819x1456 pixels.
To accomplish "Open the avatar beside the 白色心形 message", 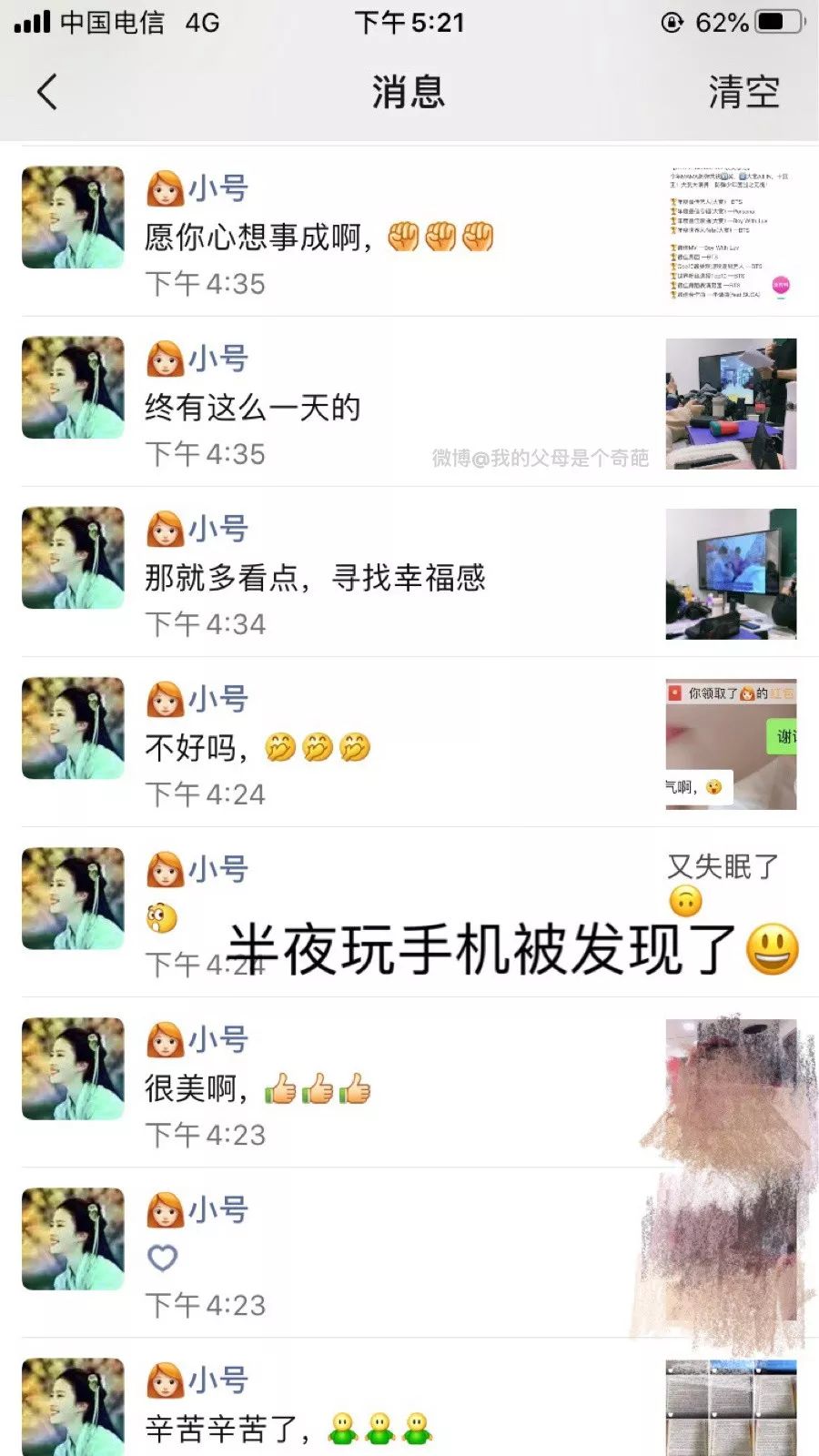I will click(71, 1238).
